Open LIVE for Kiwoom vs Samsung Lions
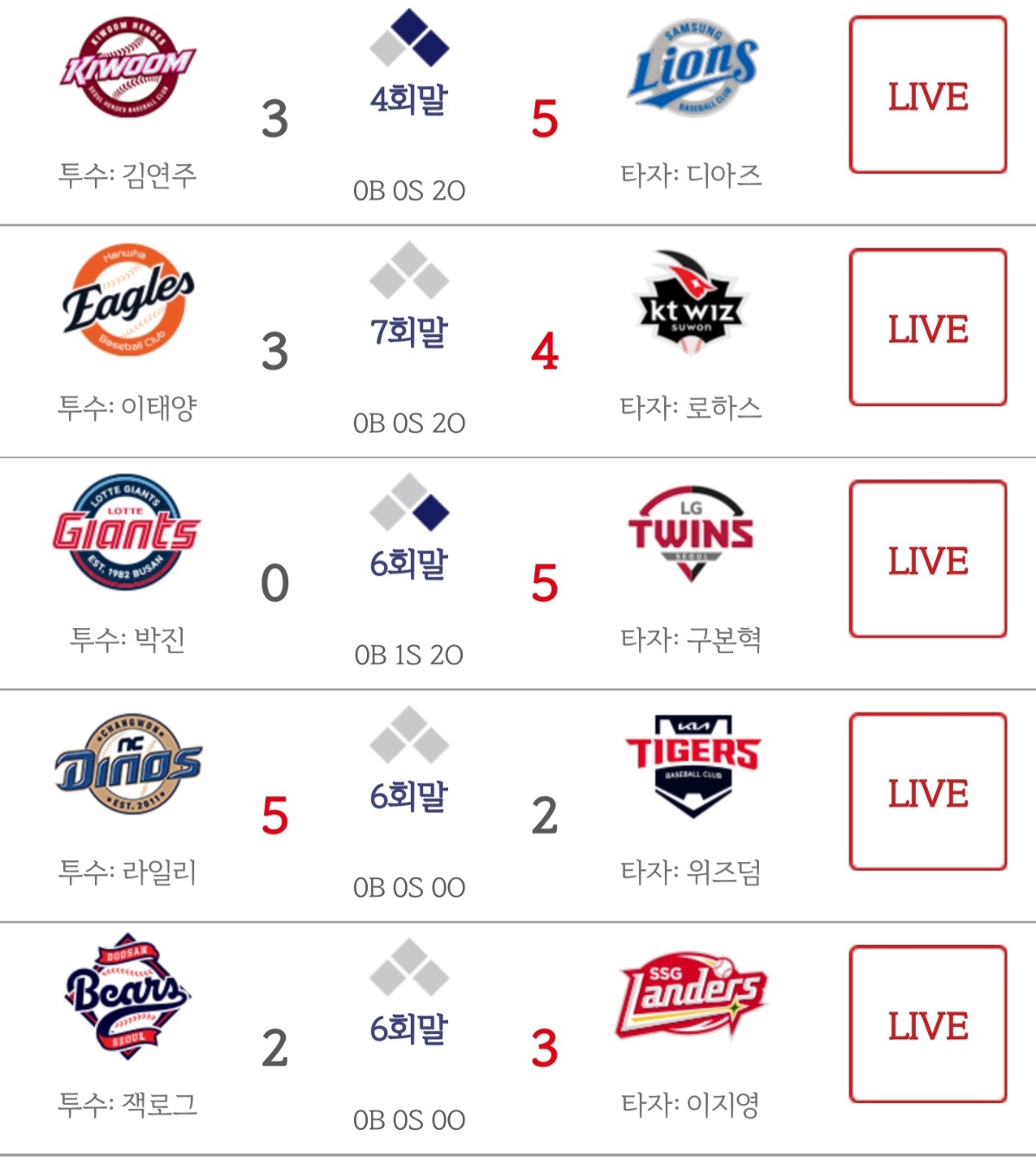 [x=928, y=96]
